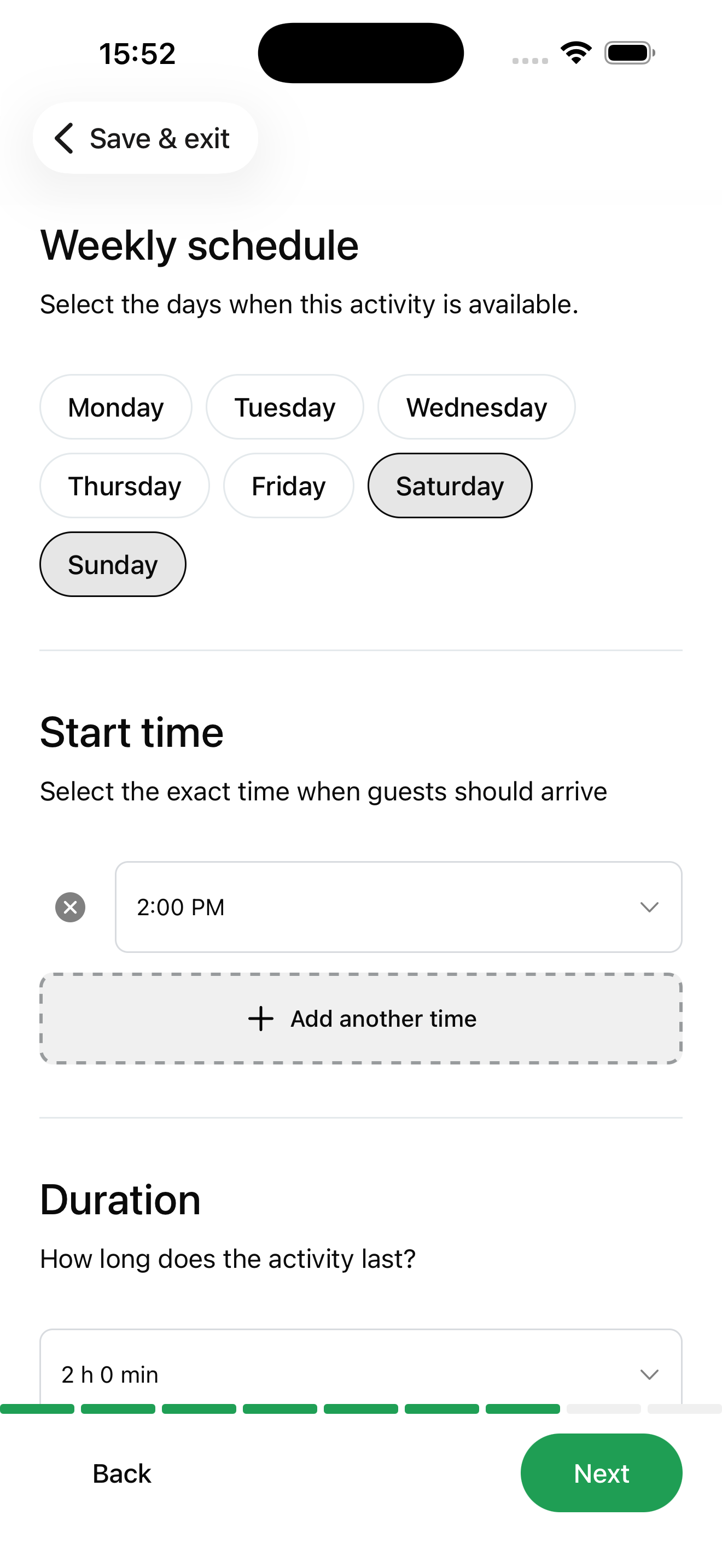Deselect Saturday from the schedule
The image size is (722, 1568).
[450, 485]
